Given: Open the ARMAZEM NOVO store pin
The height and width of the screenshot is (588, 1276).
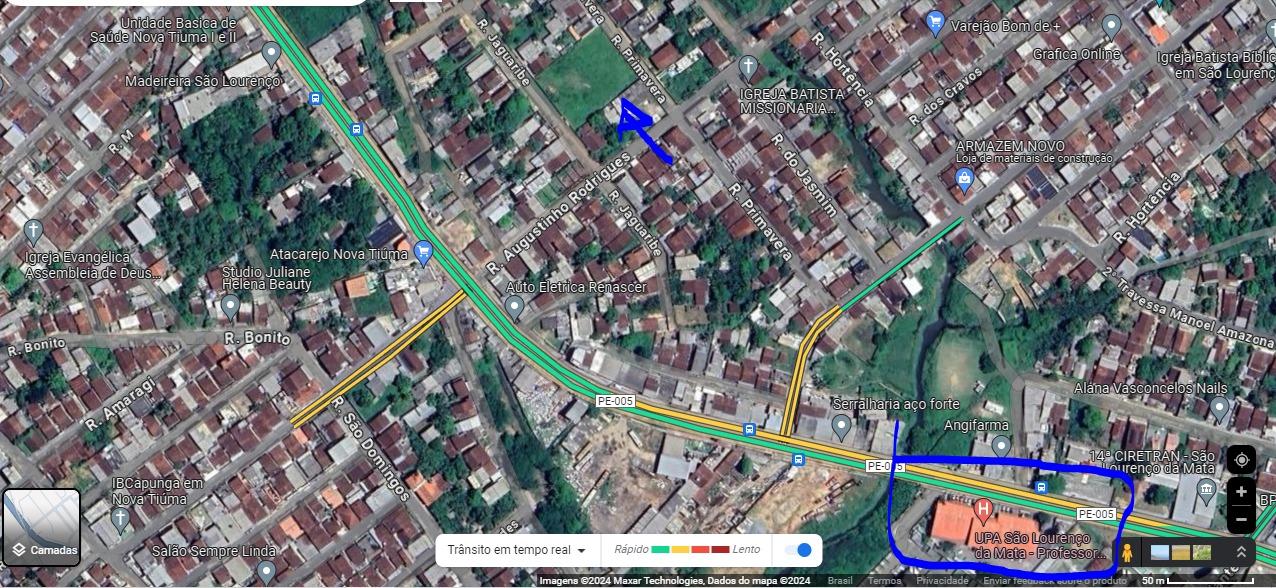Looking at the screenshot, I should point(965,180).
